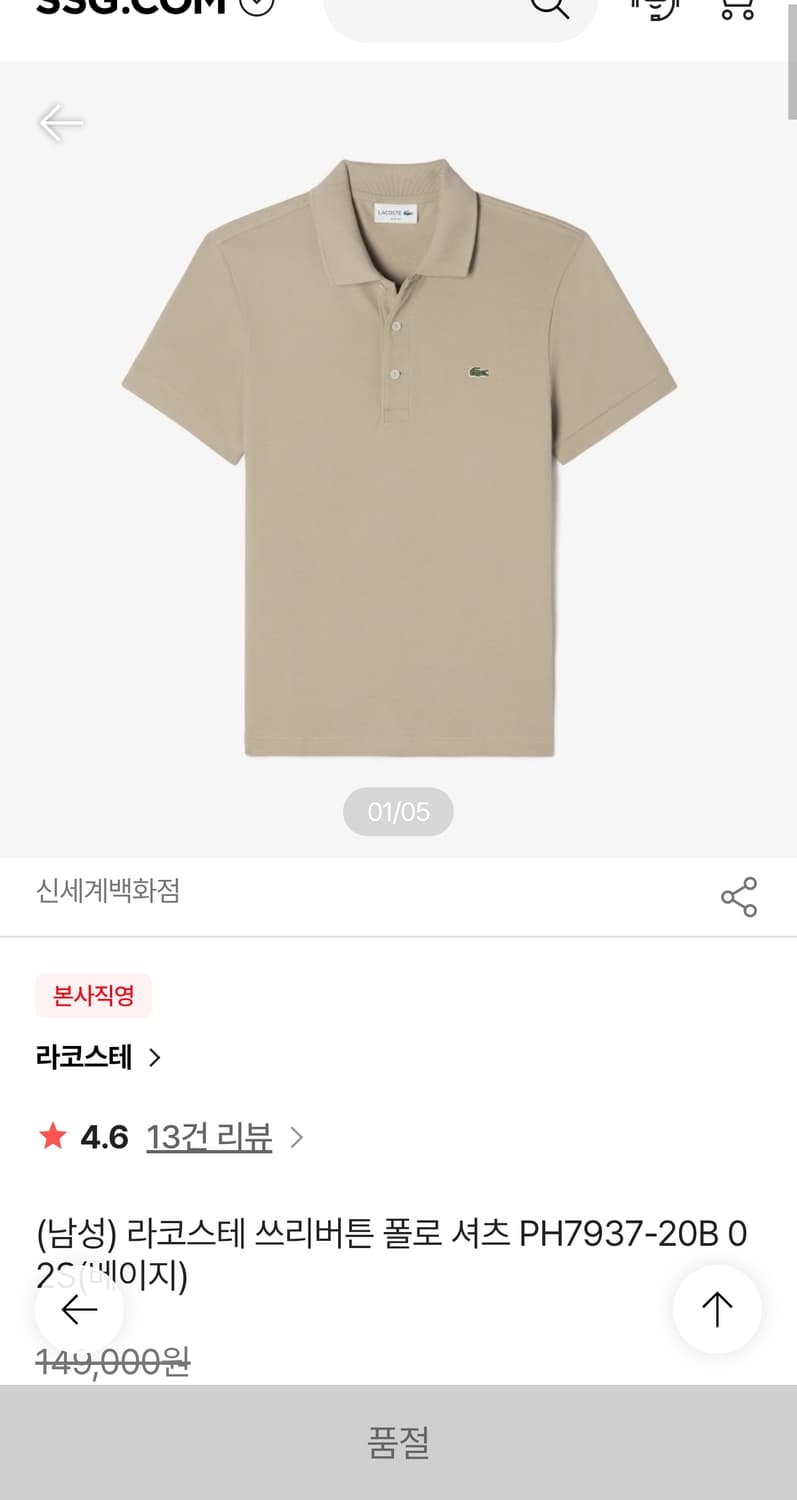The image size is (797, 1500).
Task: Click the bottom-left back arrow button
Action: pos(80,1309)
